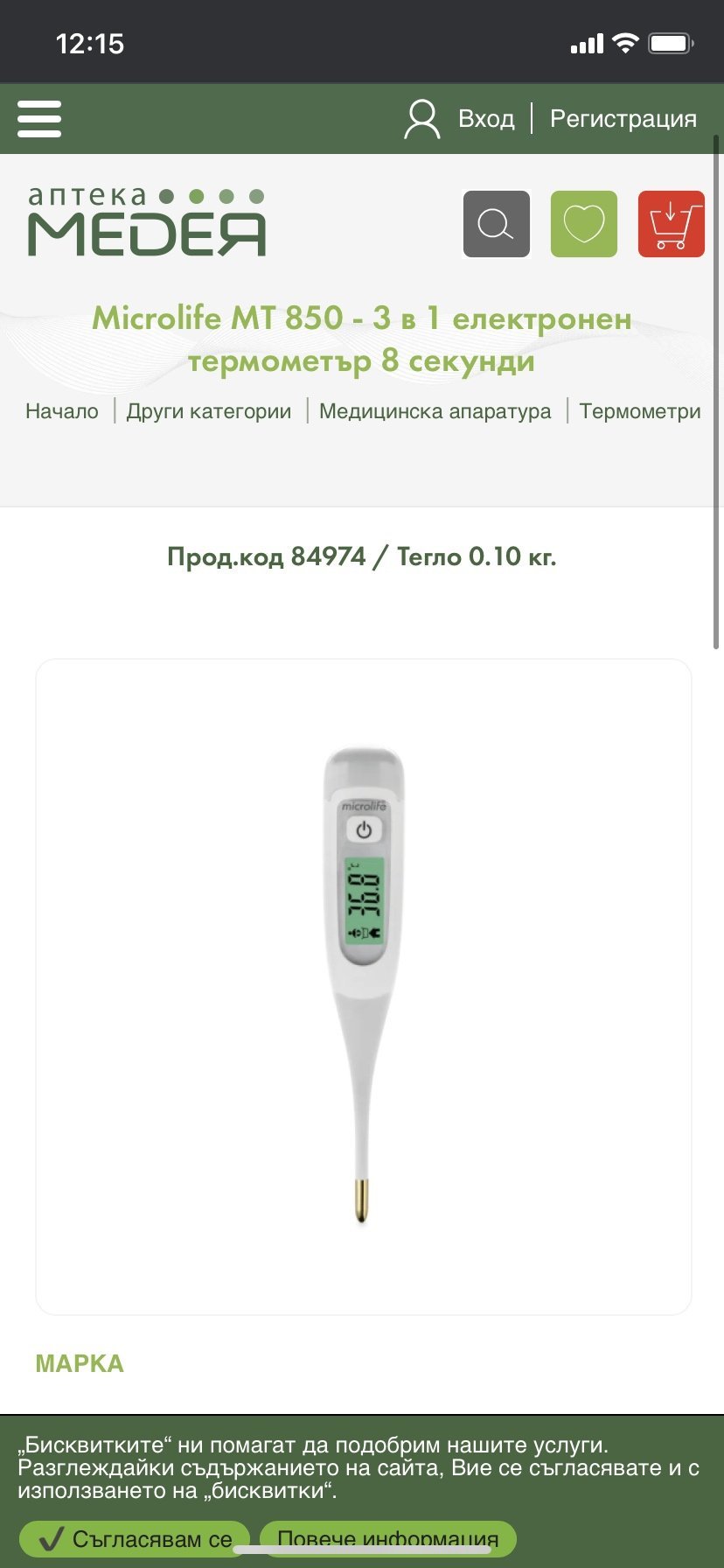Screen dimensions: 724x1568
Task: Go to the Начало breadcrumb
Action: [62, 411]
